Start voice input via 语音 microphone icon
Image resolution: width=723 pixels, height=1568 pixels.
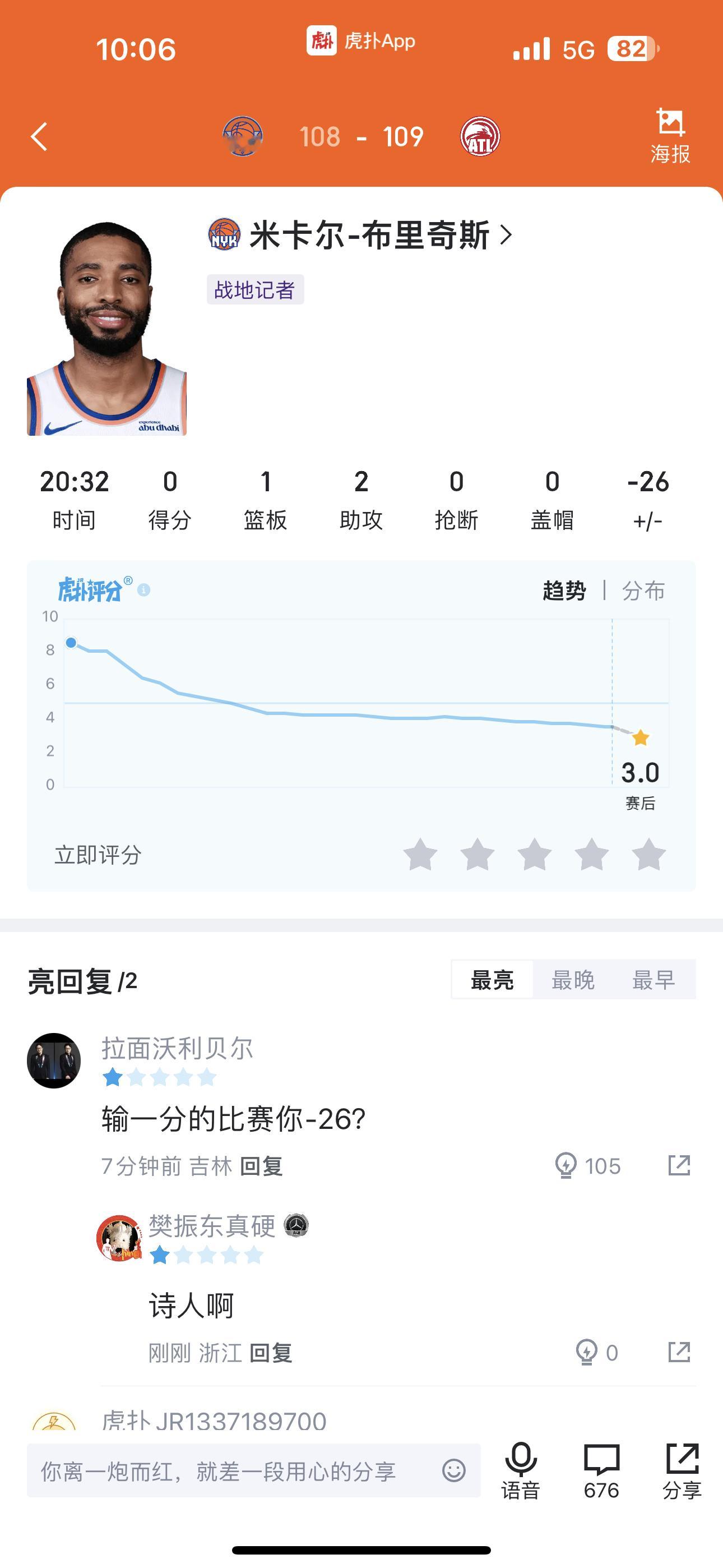tap(521, 1464)
